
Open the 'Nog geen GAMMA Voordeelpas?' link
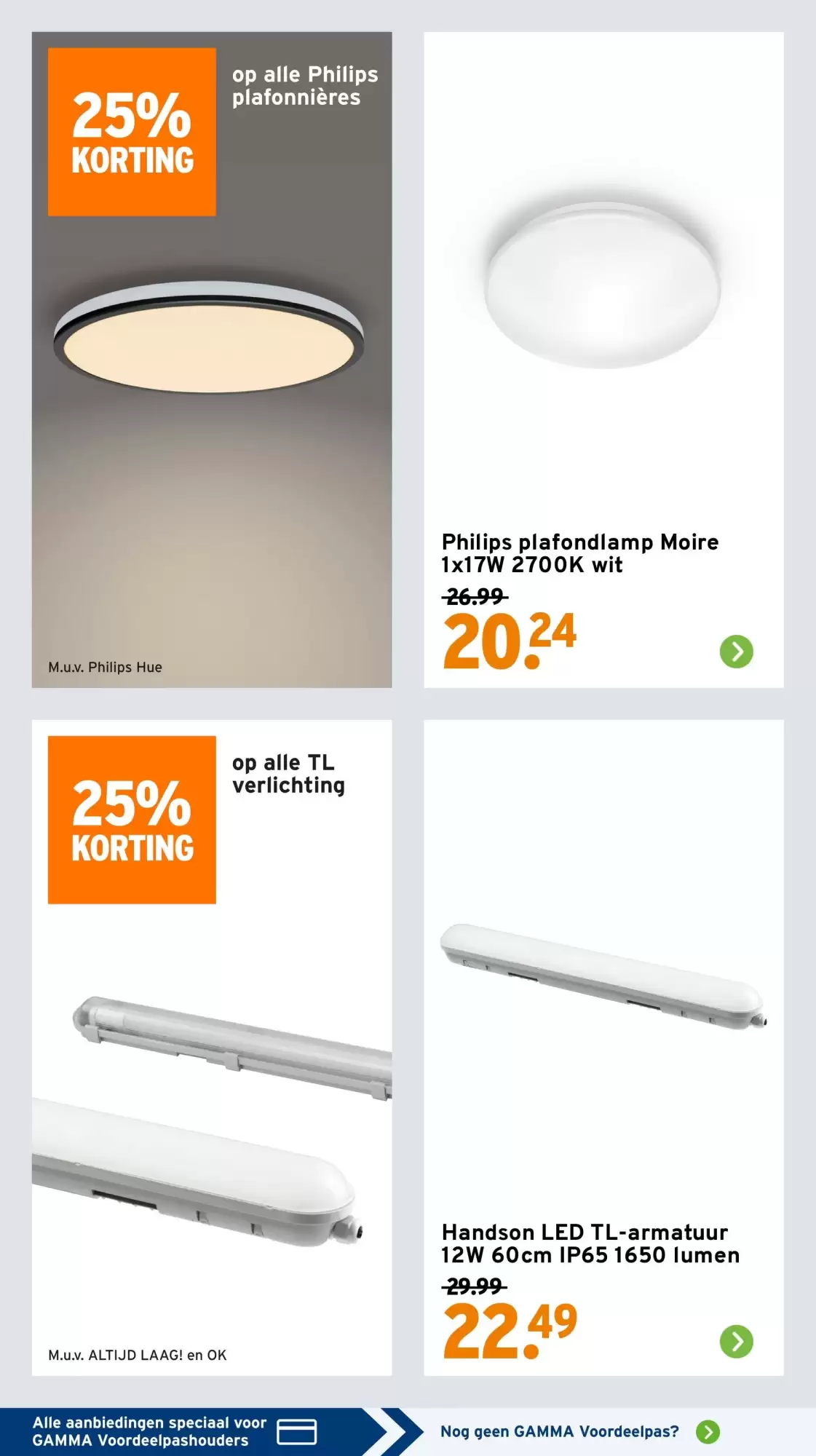point(579,1431)
